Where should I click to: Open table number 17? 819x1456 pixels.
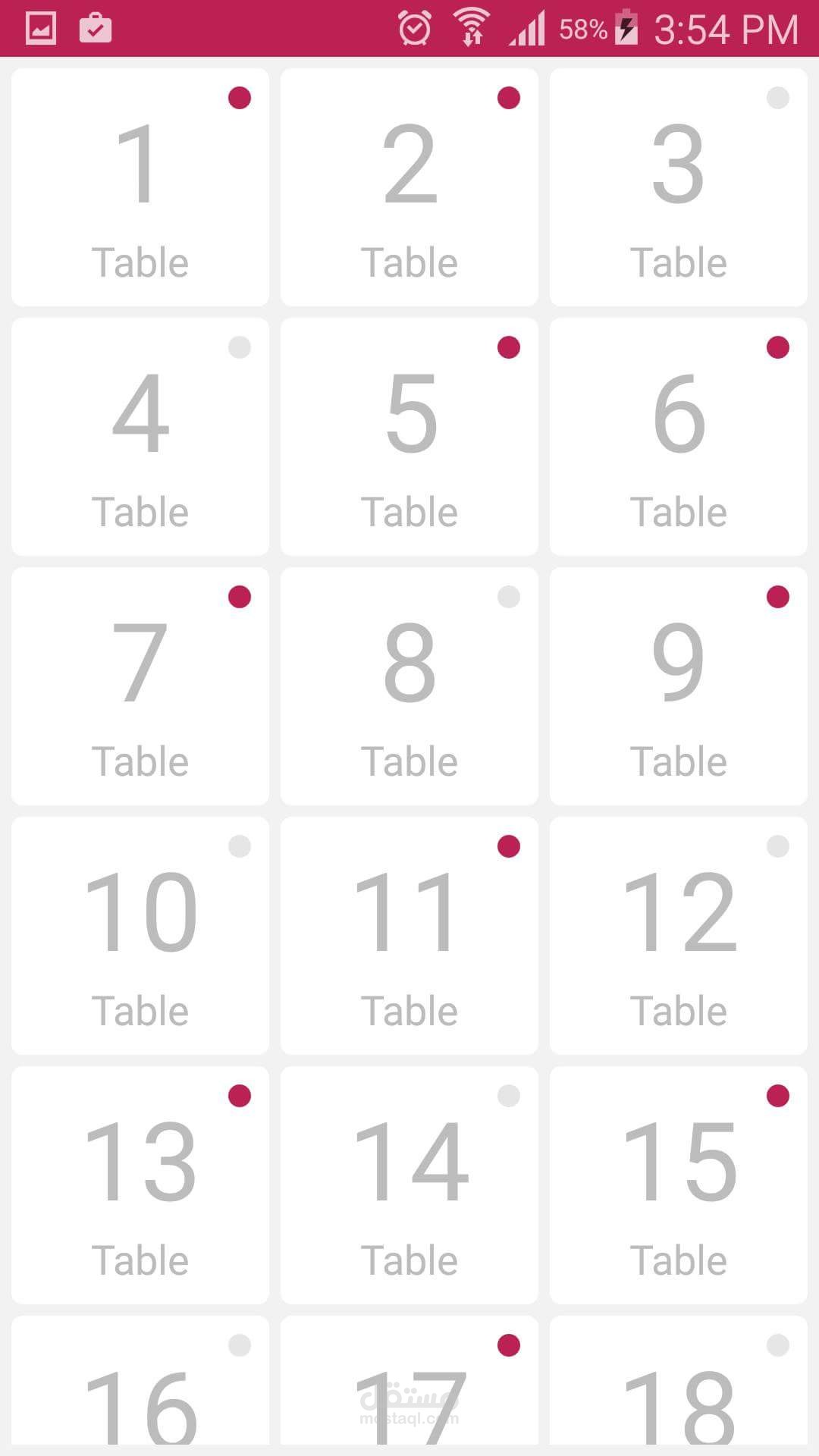409,1388
